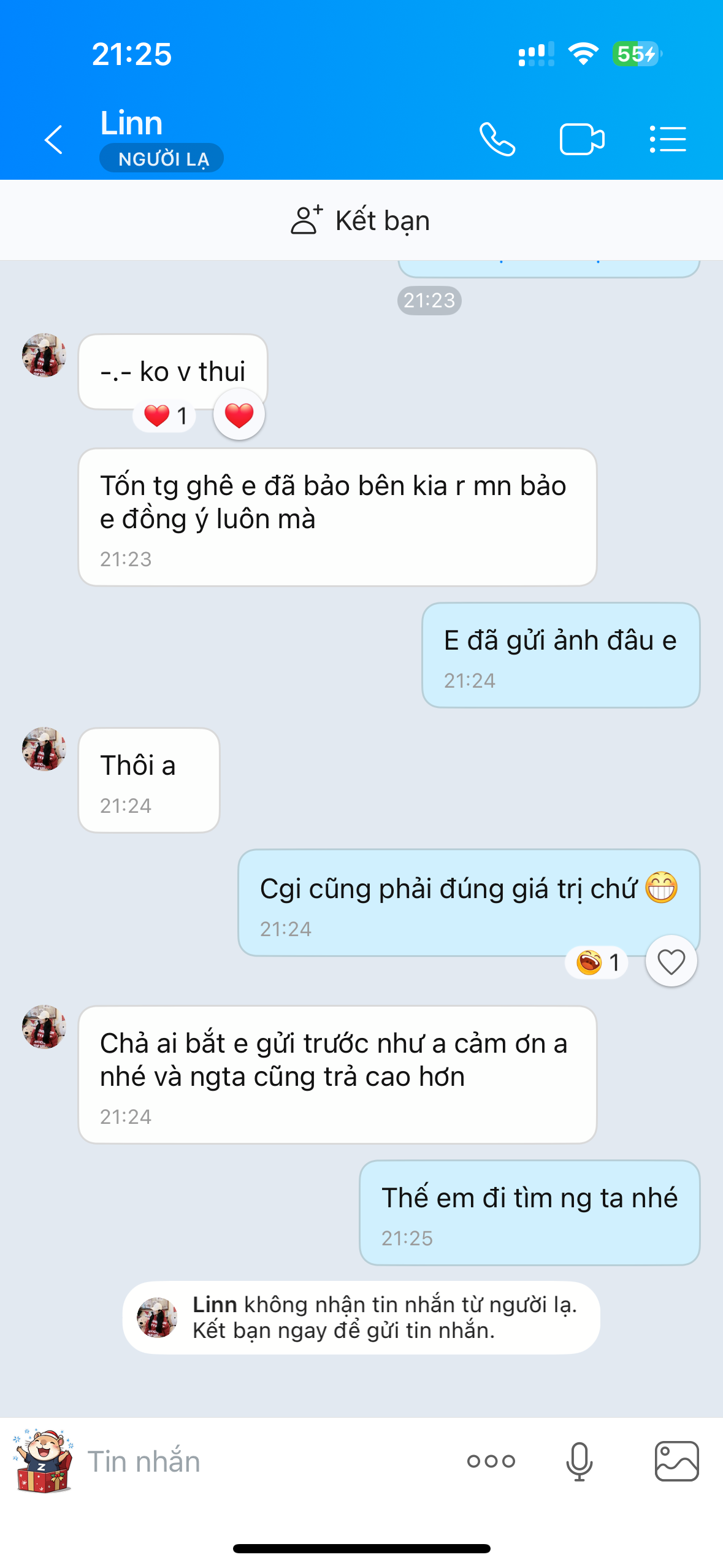Screen dimensions: 723x1568
Task: Tap Kết bạn to add friend
Action: (x=361, y=220)
